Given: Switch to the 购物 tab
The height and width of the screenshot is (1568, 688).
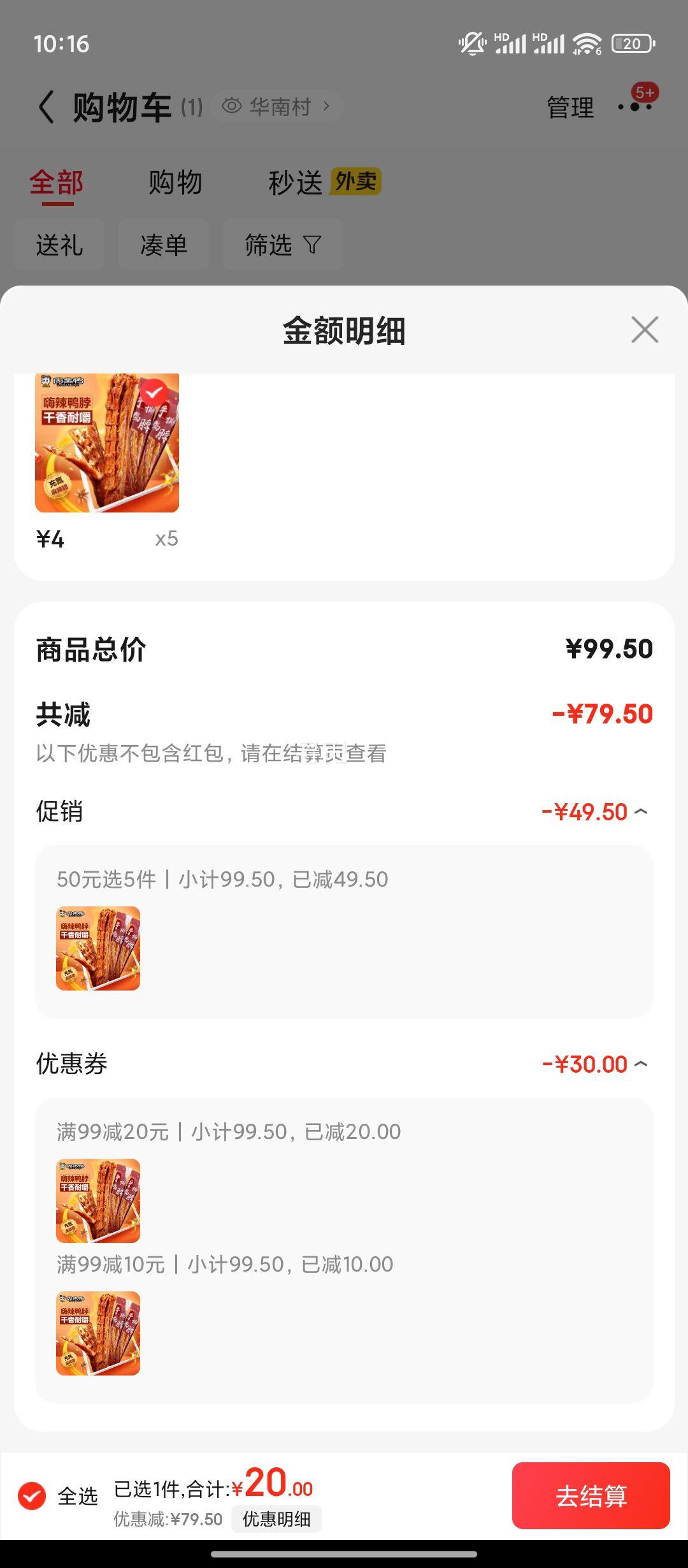Looking at the screenshot, I should pyautogui.click(x=175, y=183).
